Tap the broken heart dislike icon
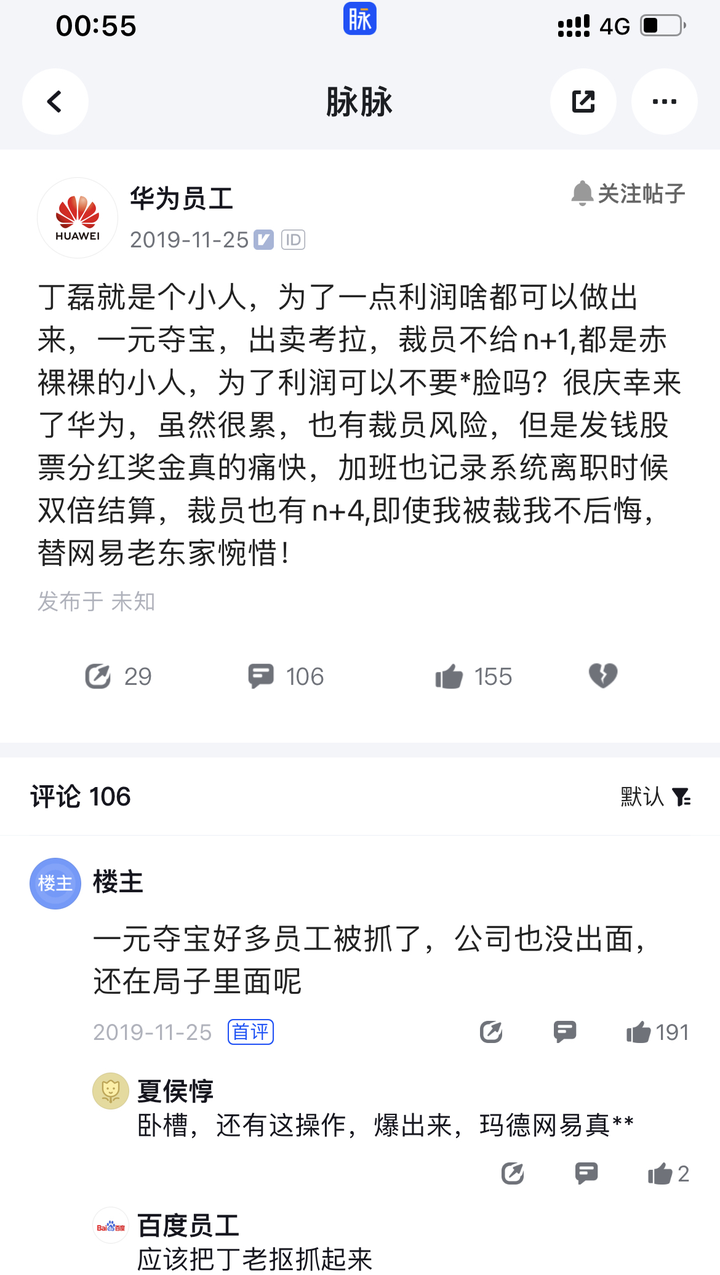This screenshot has height=1275, width=720. click(602, 677)
